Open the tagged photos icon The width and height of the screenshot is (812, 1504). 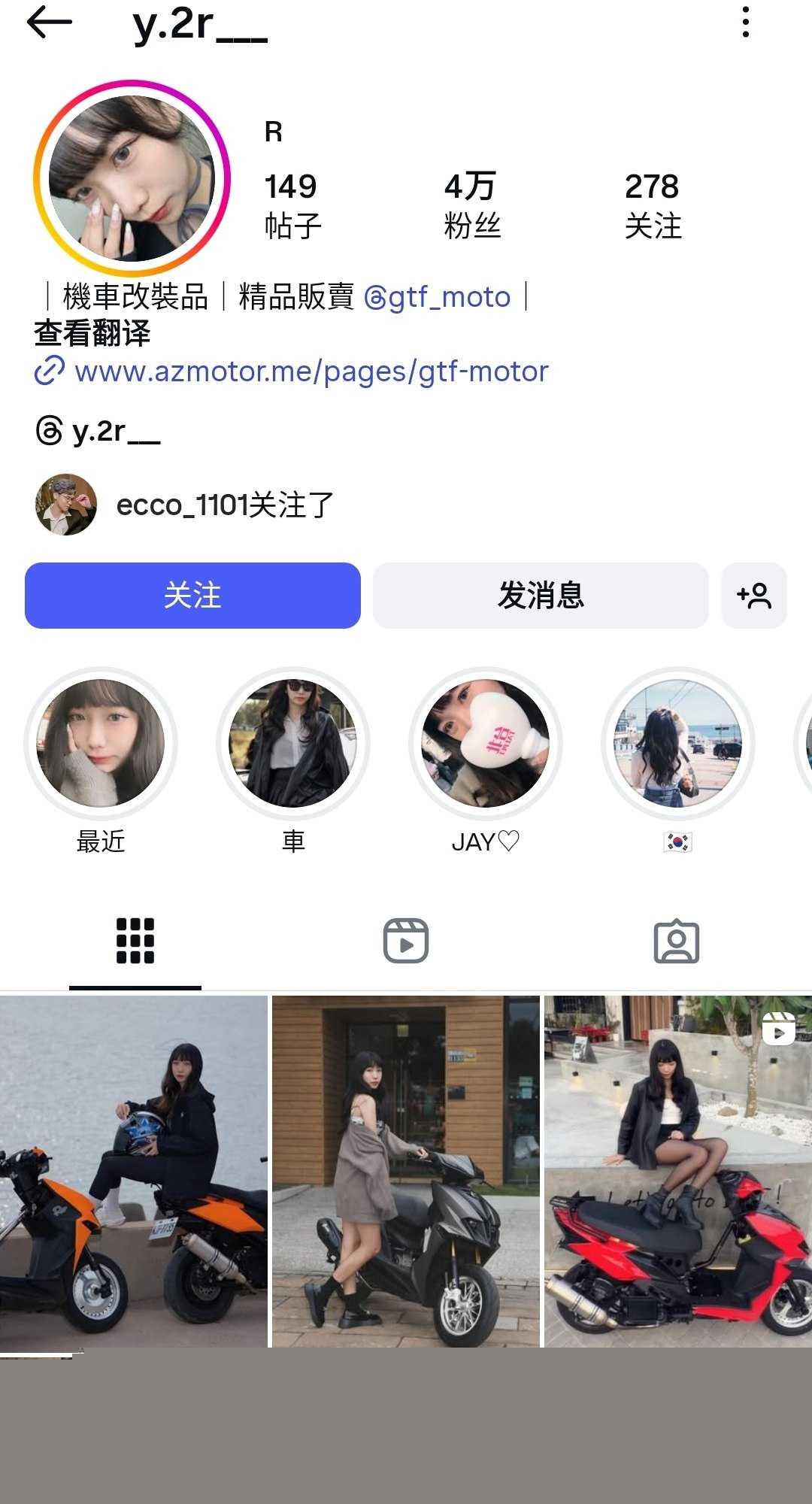pyautogui.click(x=677, y=940)
